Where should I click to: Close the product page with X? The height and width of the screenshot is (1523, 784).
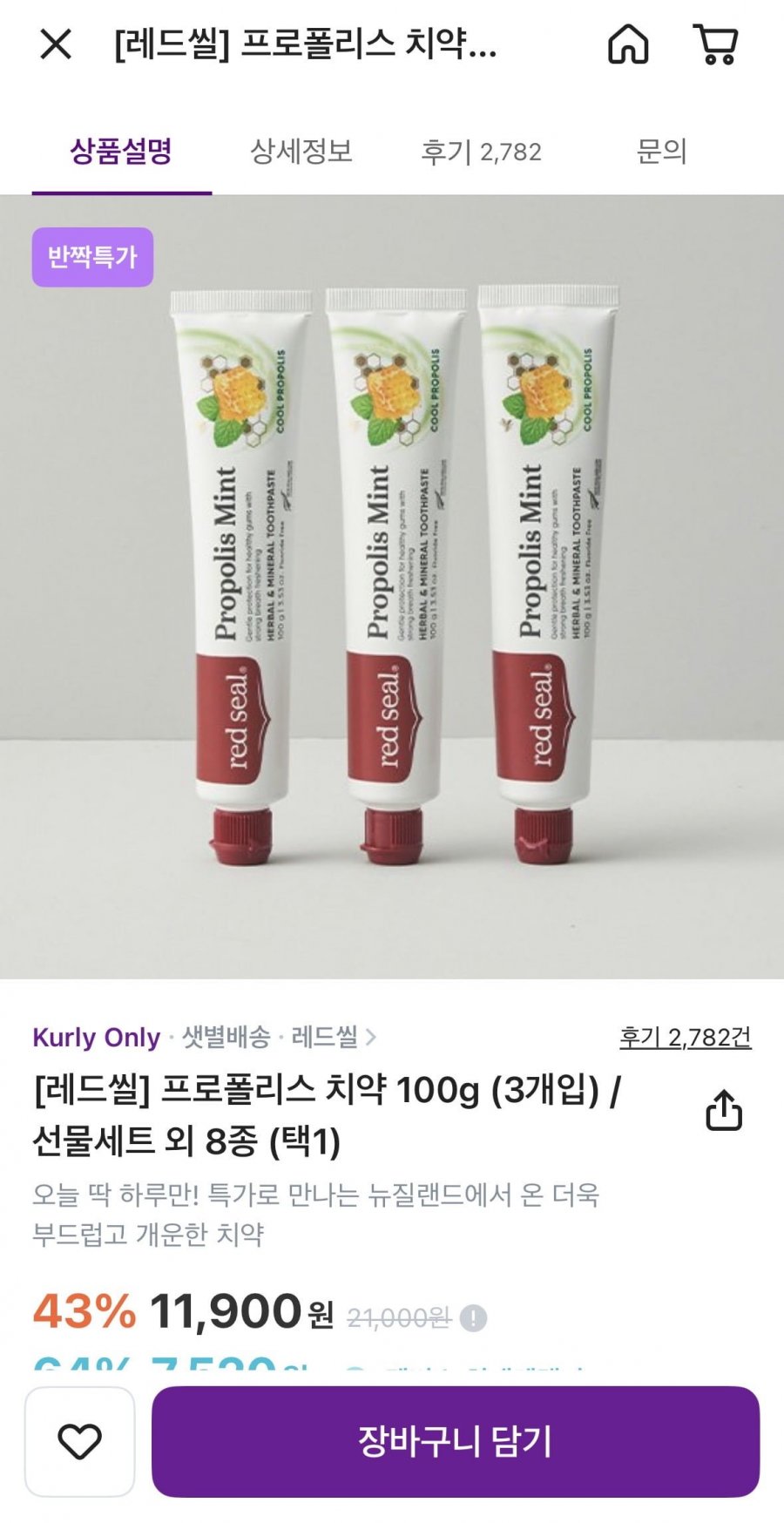56,44
